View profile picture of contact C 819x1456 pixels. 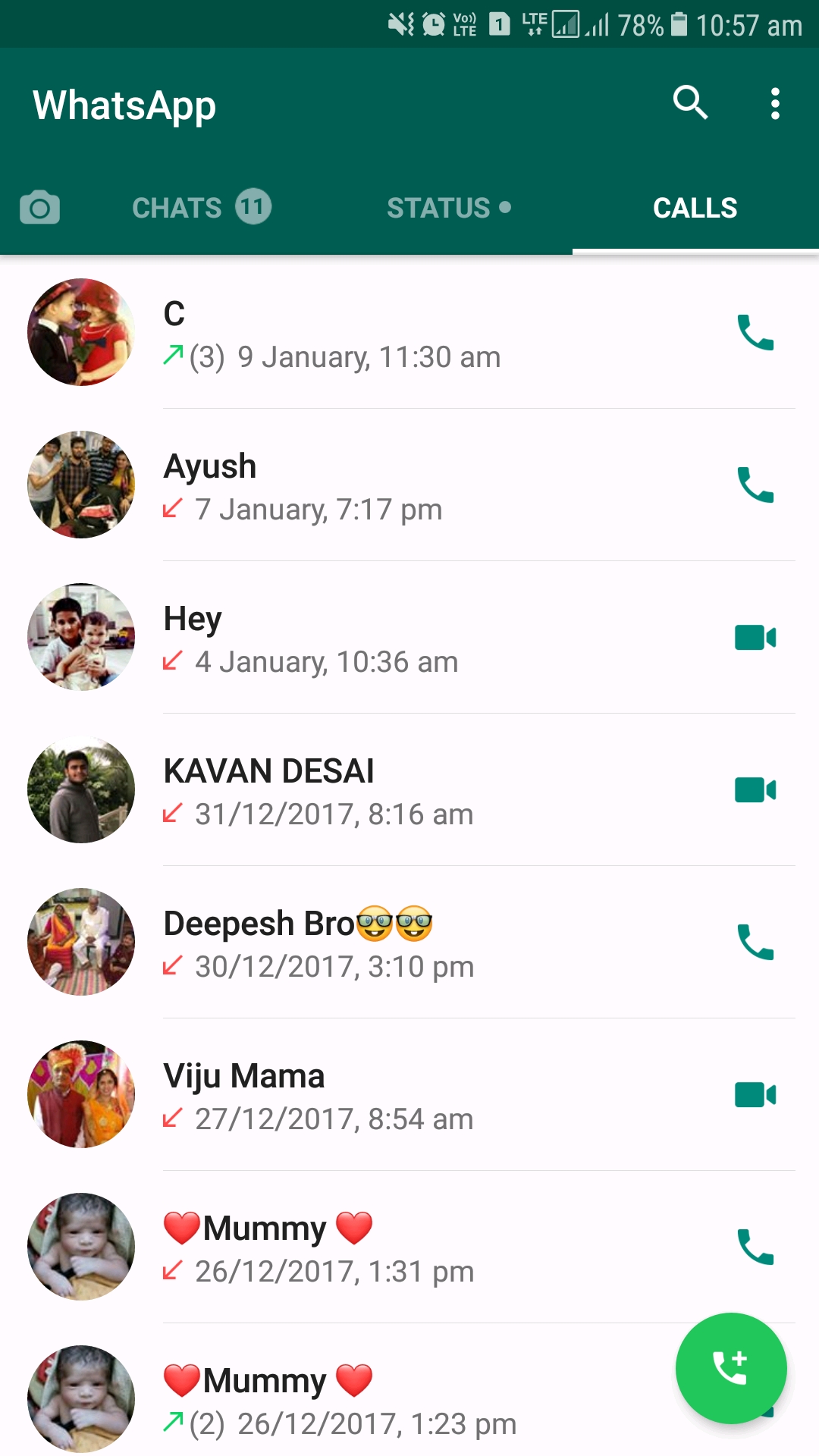pyautogui.click(x=81, y=332)
